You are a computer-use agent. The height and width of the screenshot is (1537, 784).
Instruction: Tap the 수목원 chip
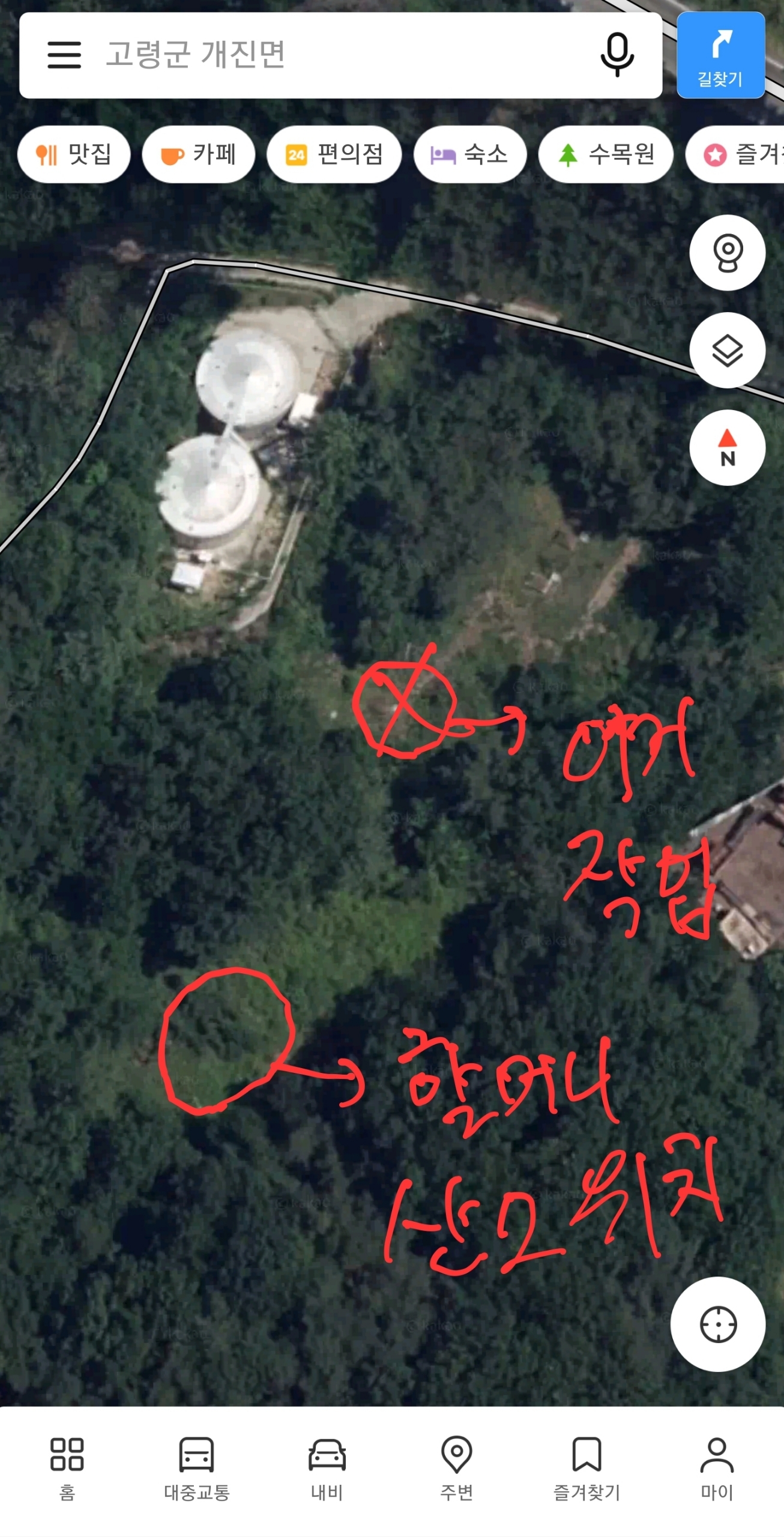[x=606, y=154]
